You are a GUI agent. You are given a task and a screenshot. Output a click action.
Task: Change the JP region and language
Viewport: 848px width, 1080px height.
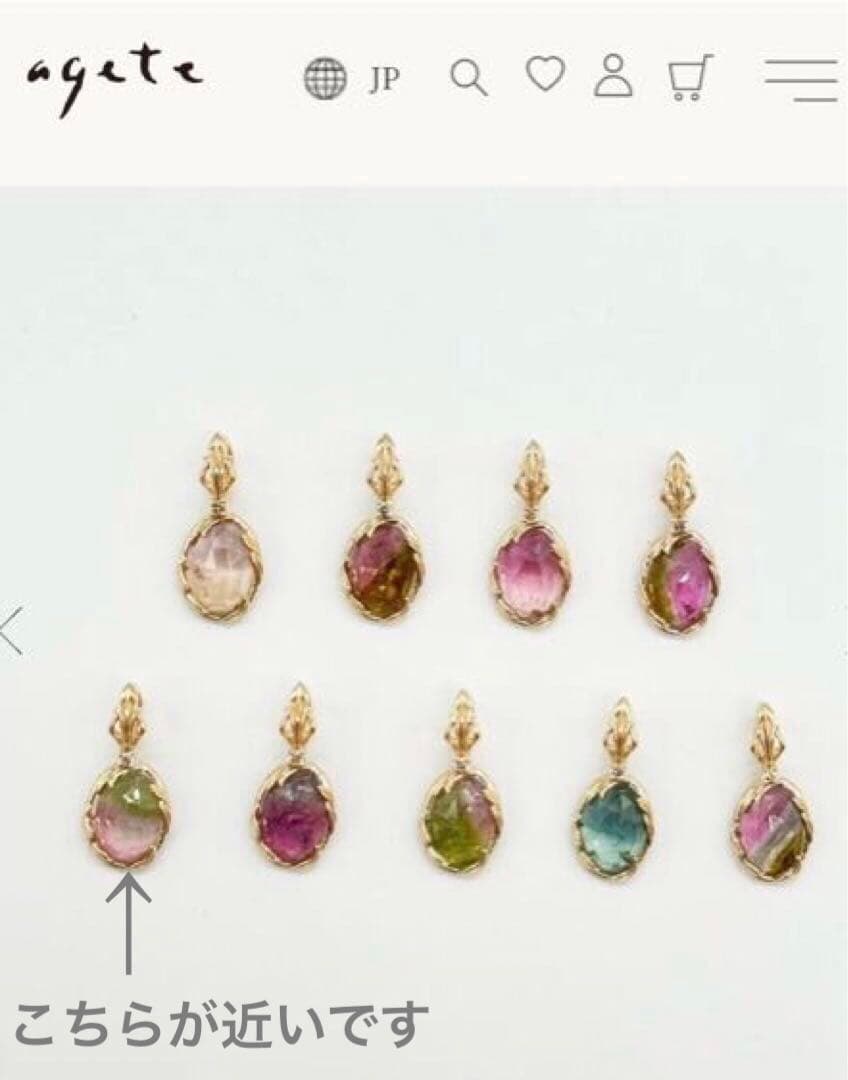(x=352, y=78)
